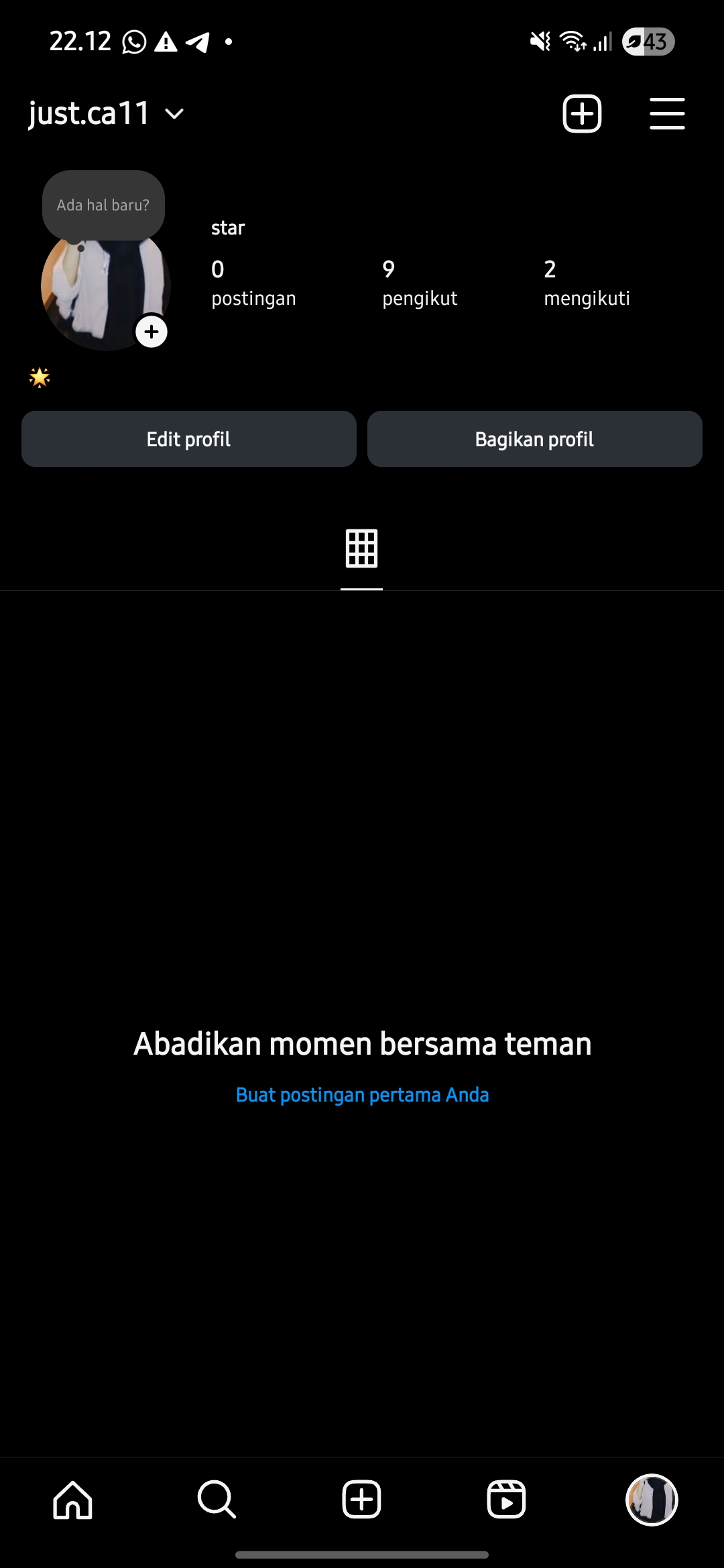
Task: Create a post from bottom navigation plus
Action: 361,1500
